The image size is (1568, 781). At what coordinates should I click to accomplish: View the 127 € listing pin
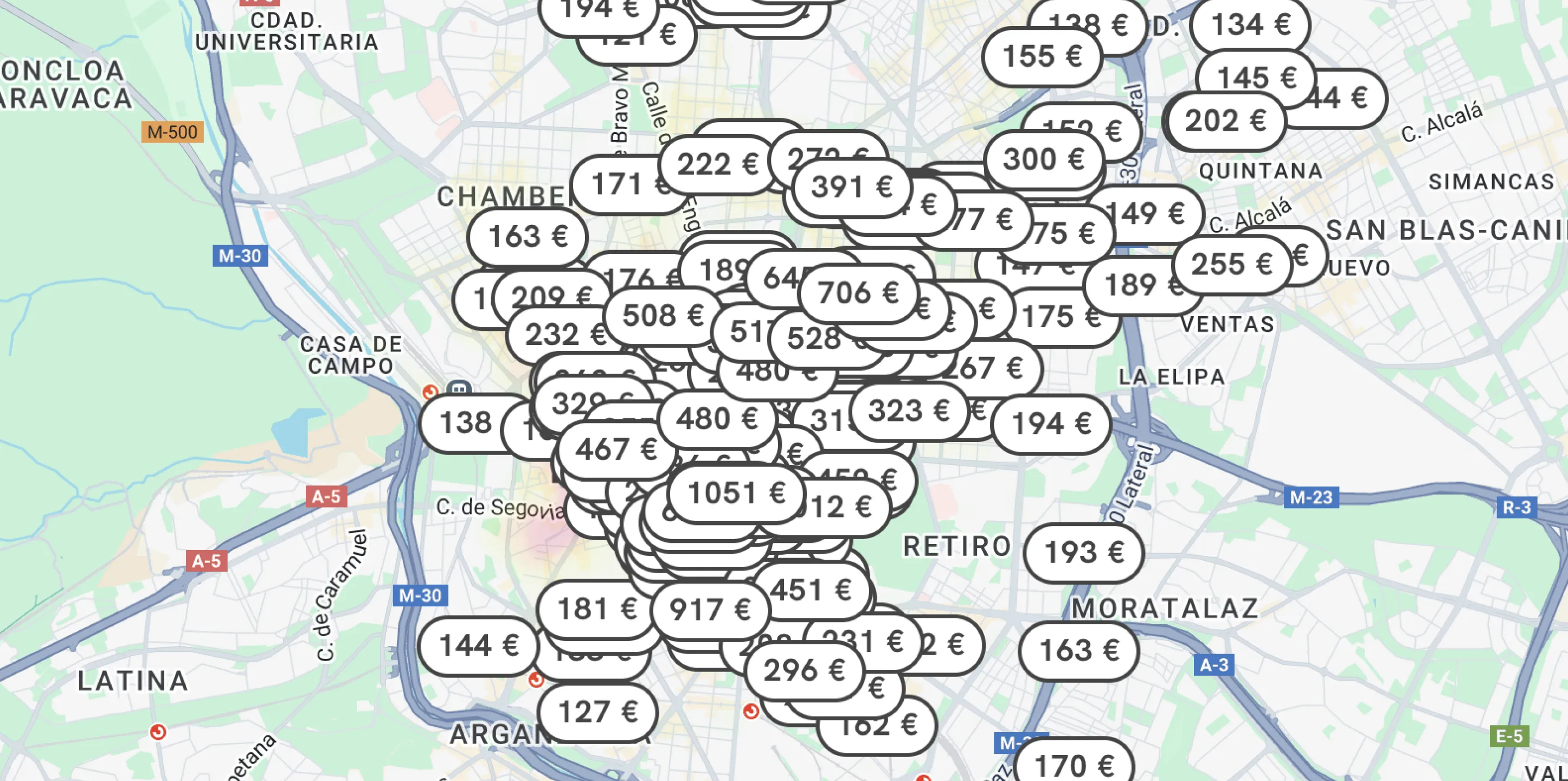[597, 712]
